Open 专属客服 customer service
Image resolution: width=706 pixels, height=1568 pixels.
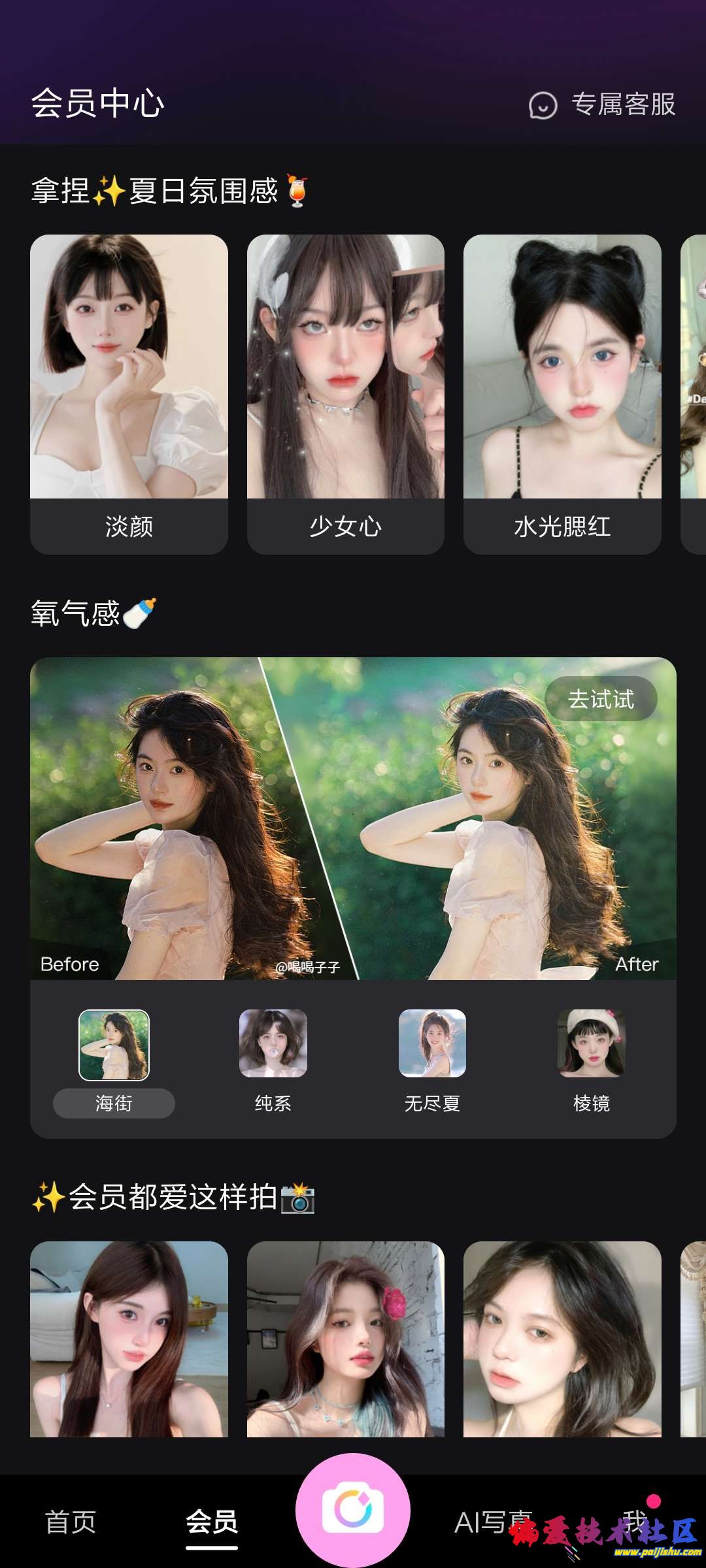tap(603, 105)
